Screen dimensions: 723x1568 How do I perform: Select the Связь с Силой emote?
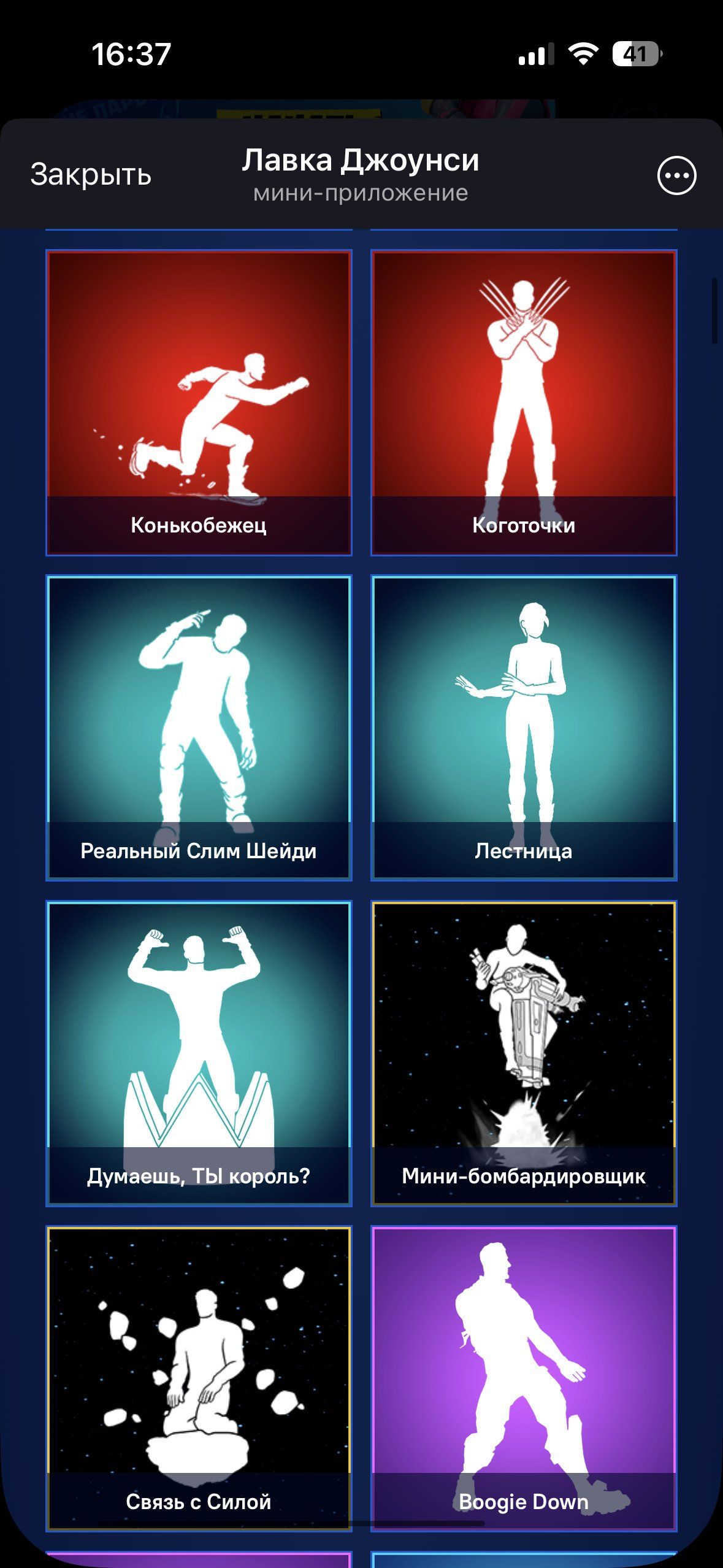point(199,1378)
